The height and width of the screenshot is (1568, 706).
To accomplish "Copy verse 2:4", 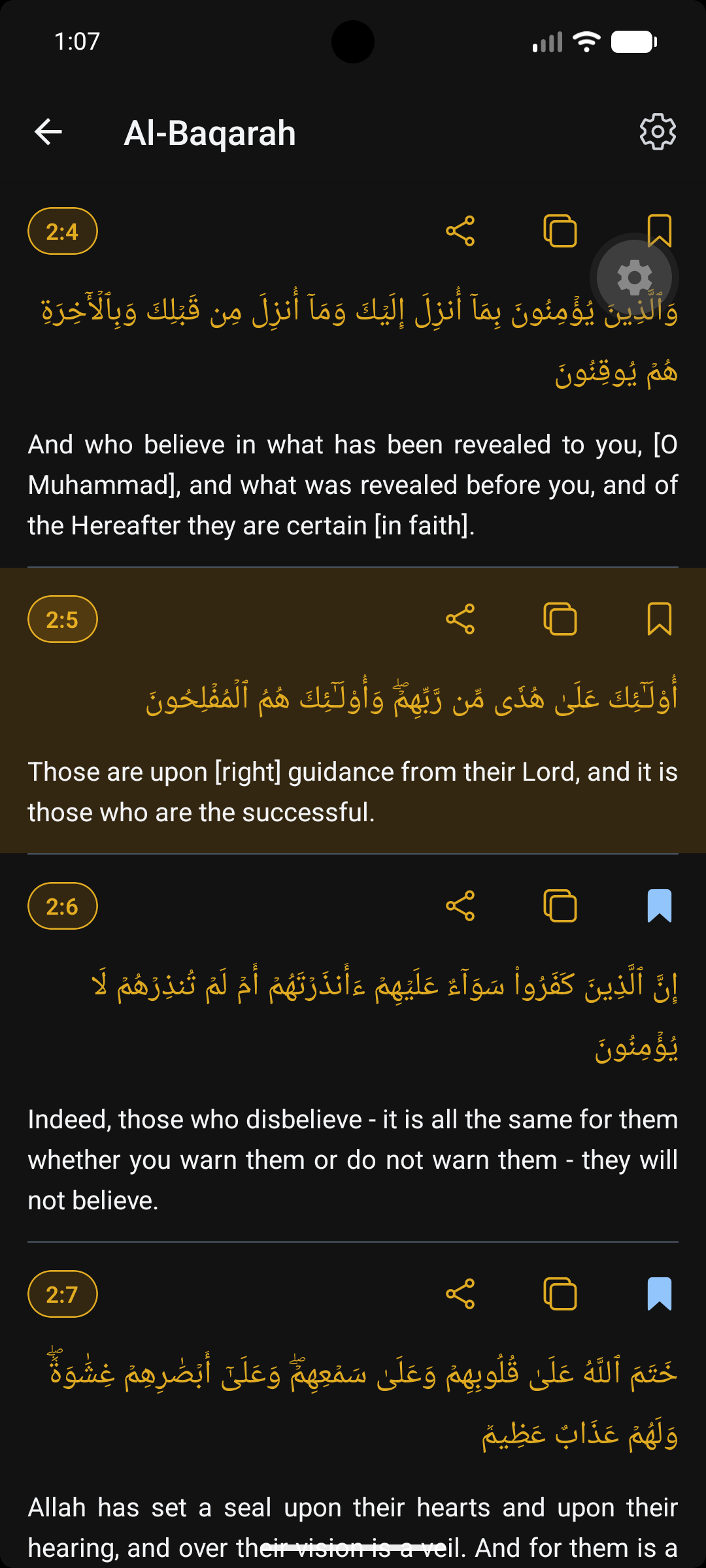I will click(560, 231).
